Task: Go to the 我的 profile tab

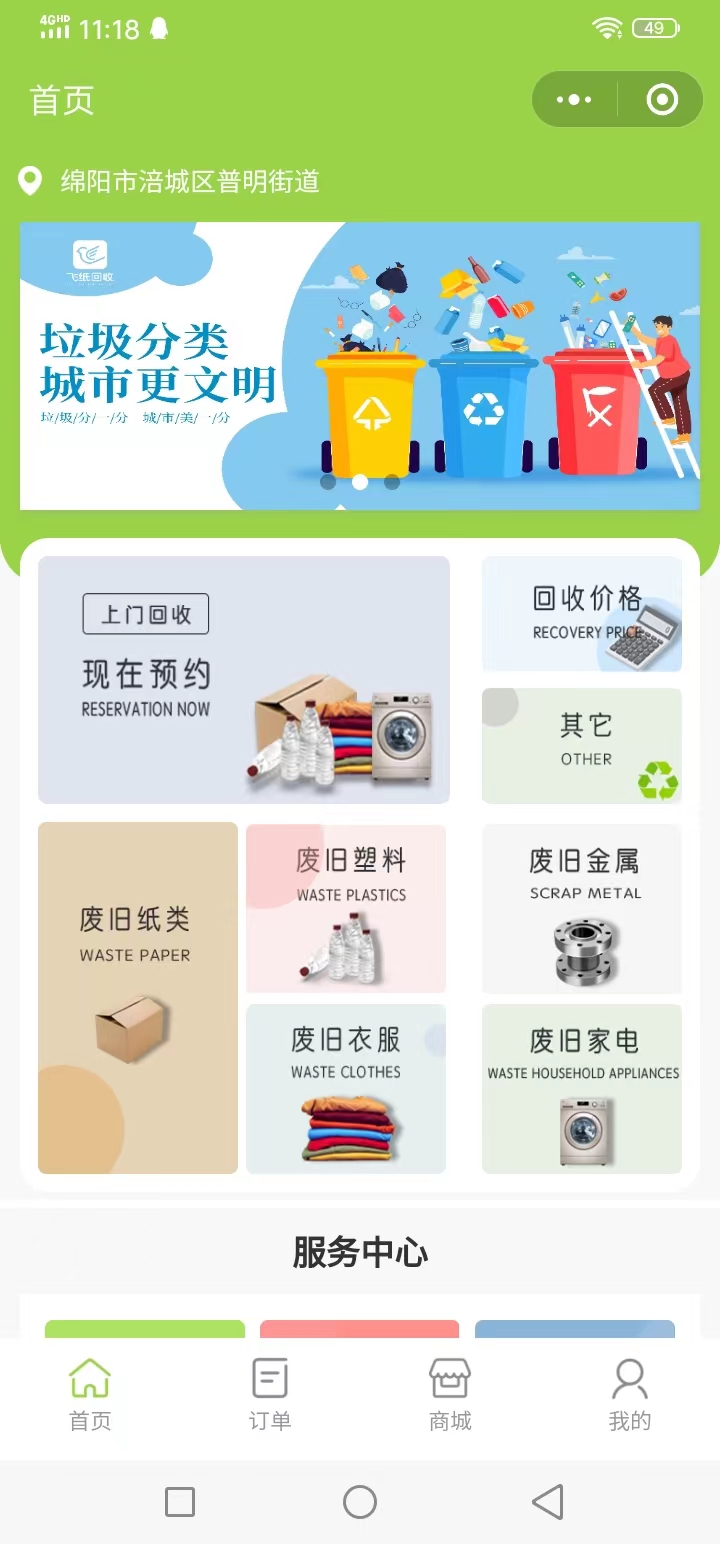Action: coord(630,1394)
